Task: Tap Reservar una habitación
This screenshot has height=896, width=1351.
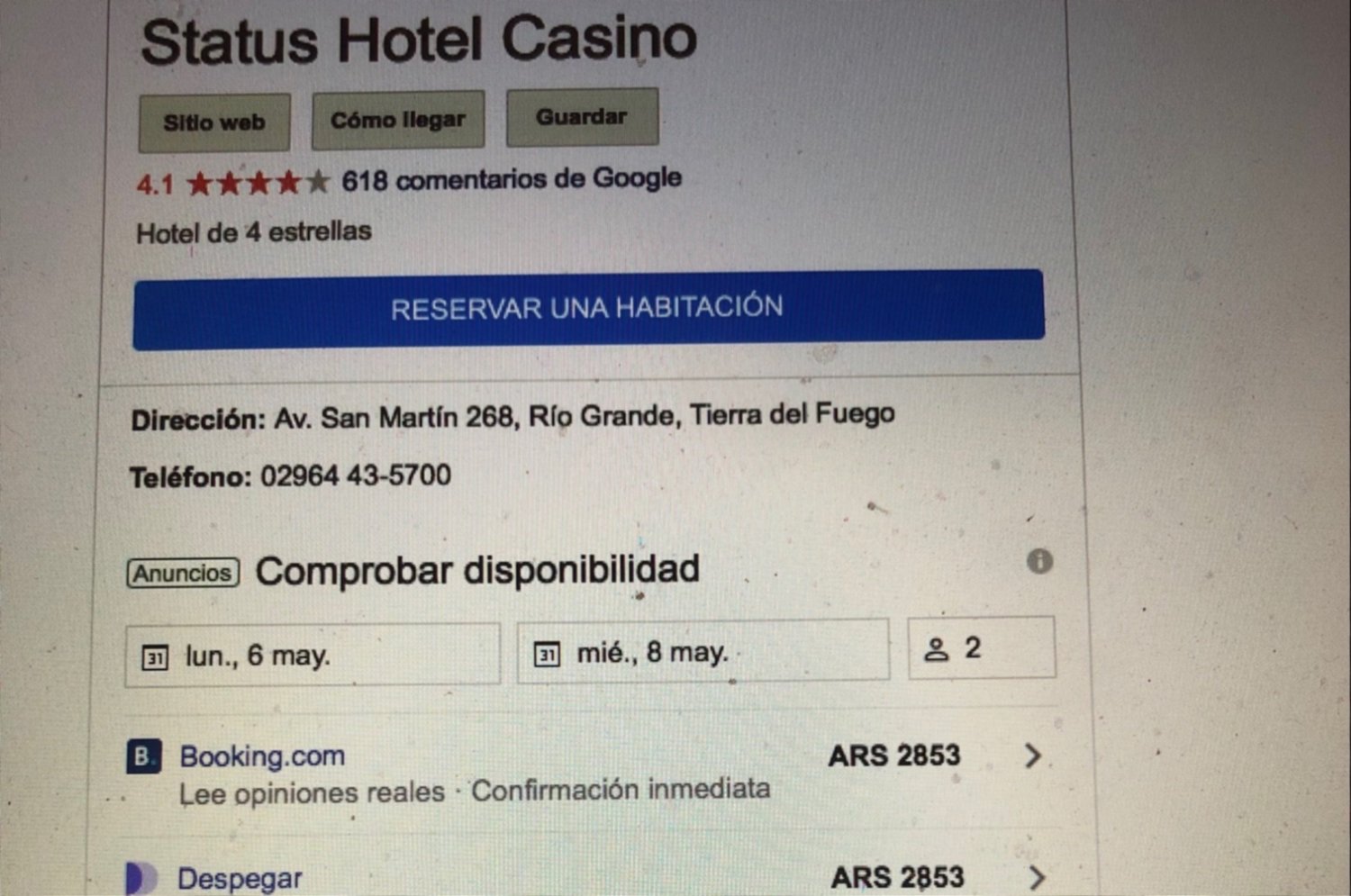Action: point(588,308)
